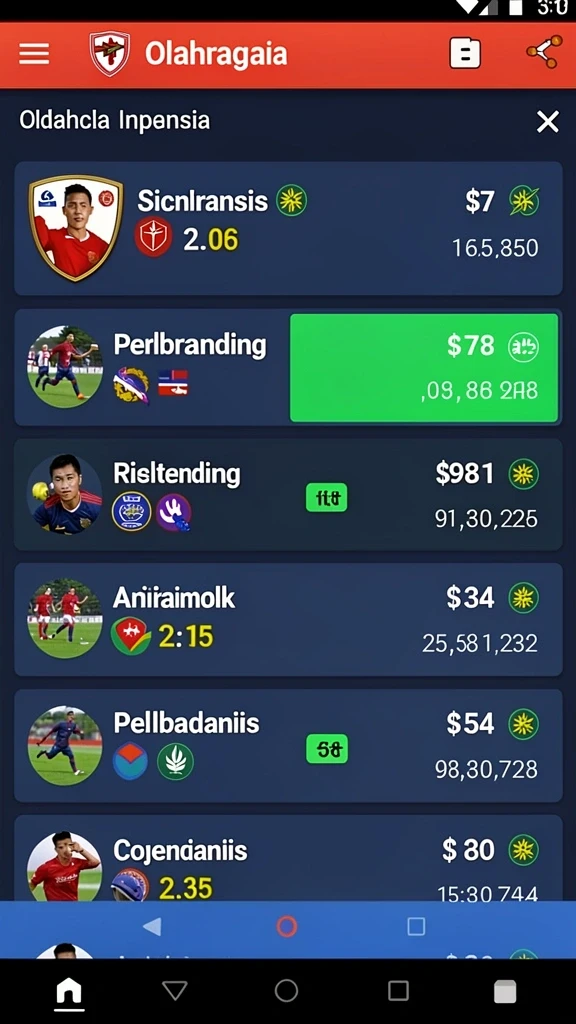Go to the Home tab in bottom bar
576x1024 pixels.
click(x=69, y=992)
